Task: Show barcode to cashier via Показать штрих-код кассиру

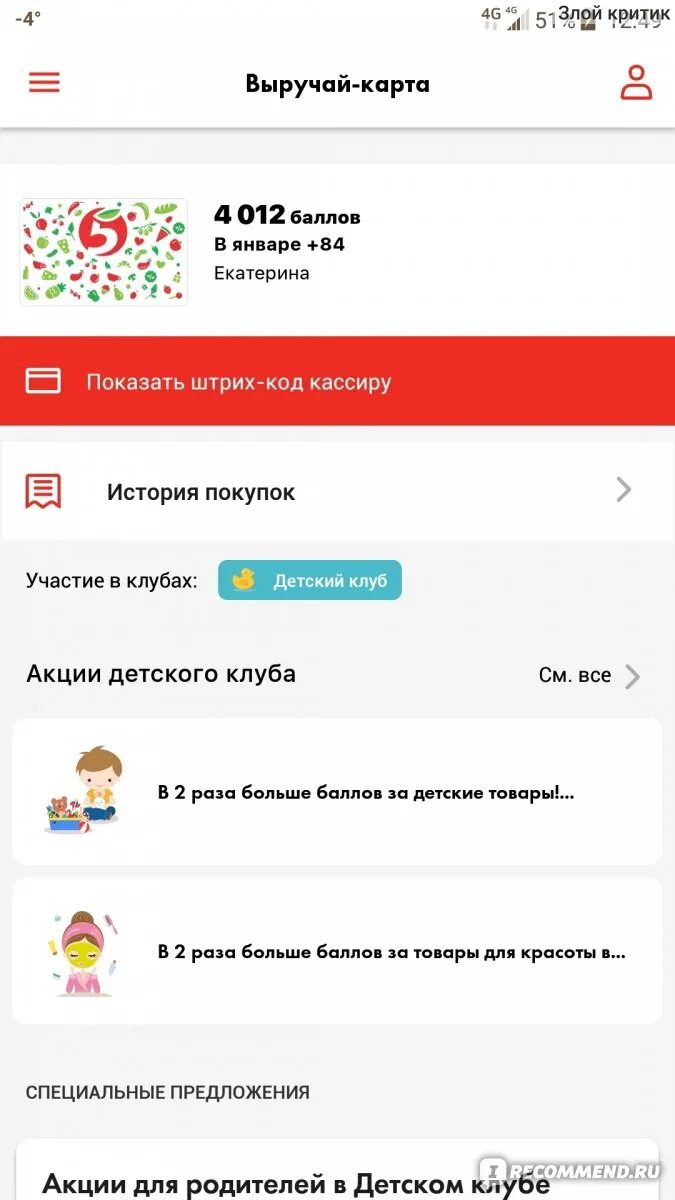Action: (337, 381)
